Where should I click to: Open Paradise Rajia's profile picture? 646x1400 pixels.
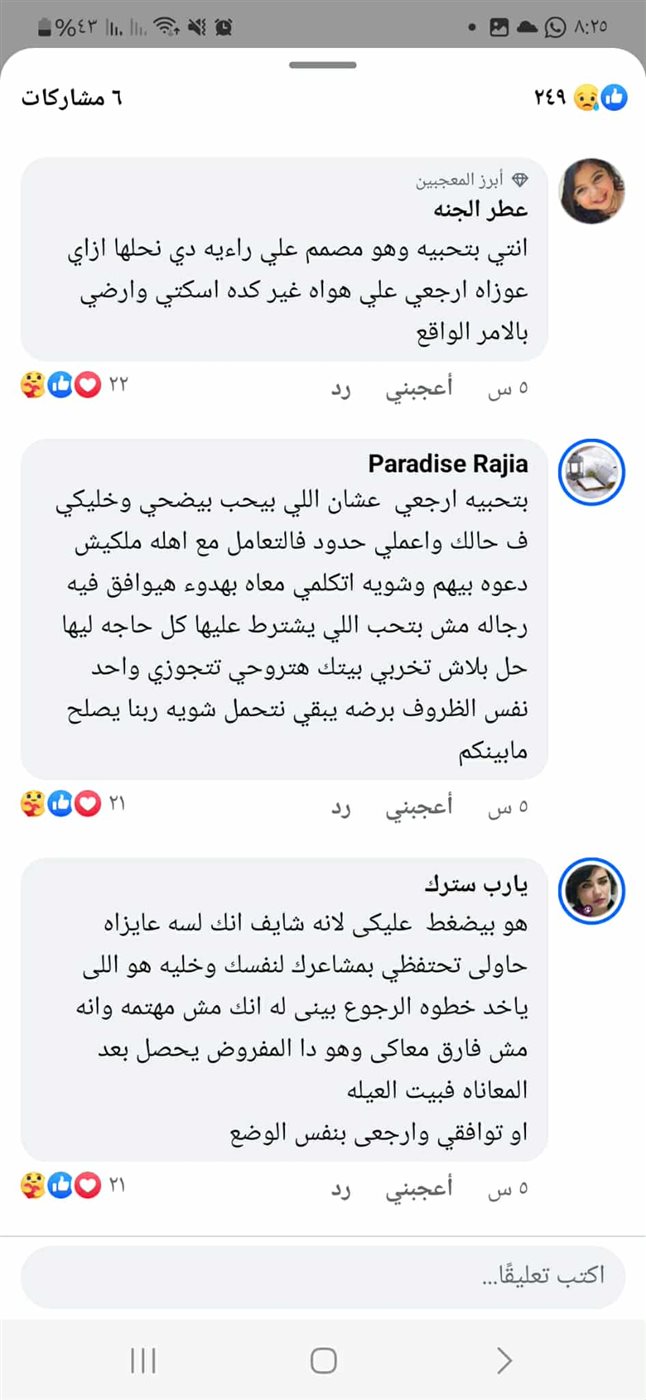pos(592,471)
